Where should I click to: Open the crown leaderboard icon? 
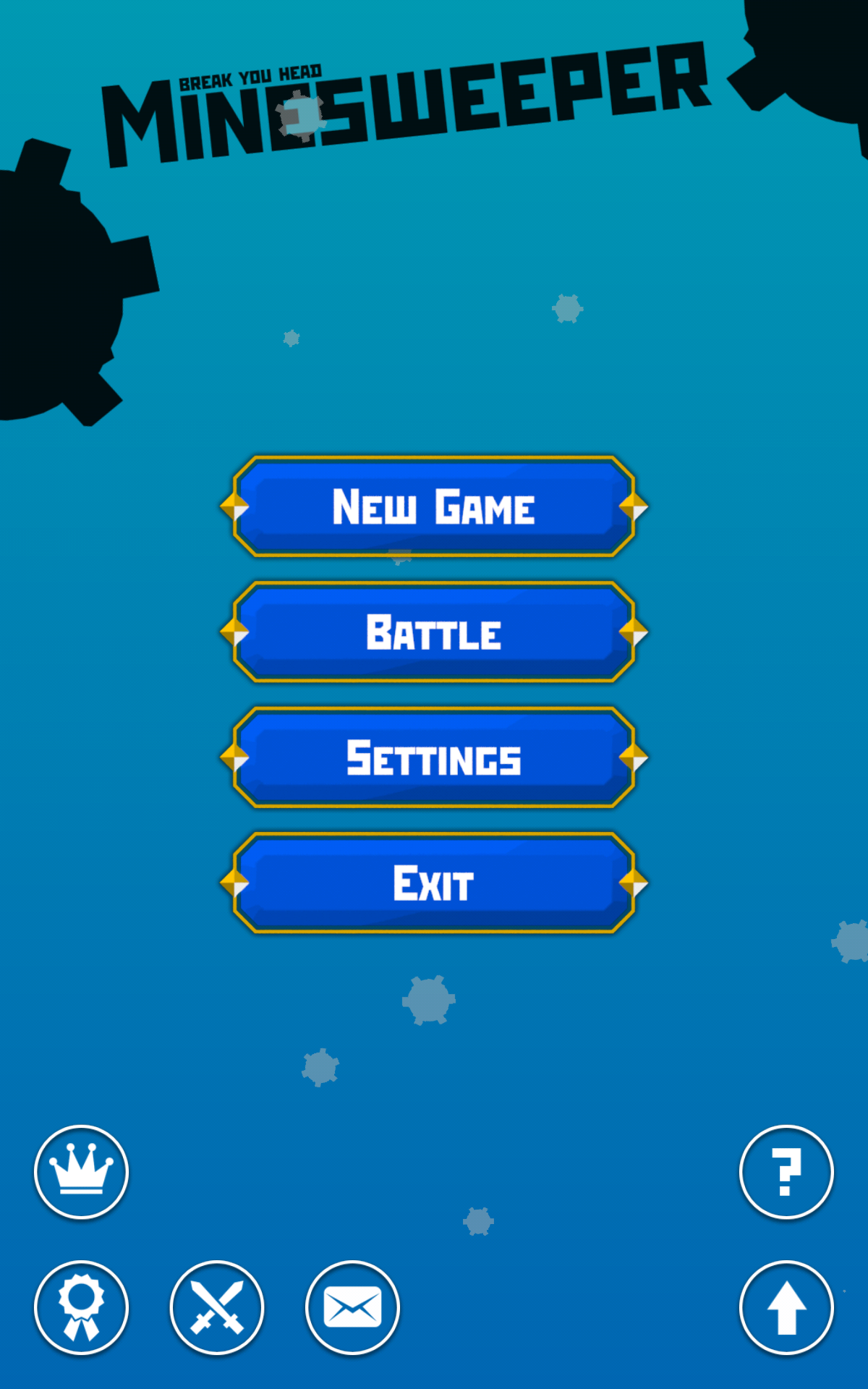pyautogui.click(x=81, y=1172)
